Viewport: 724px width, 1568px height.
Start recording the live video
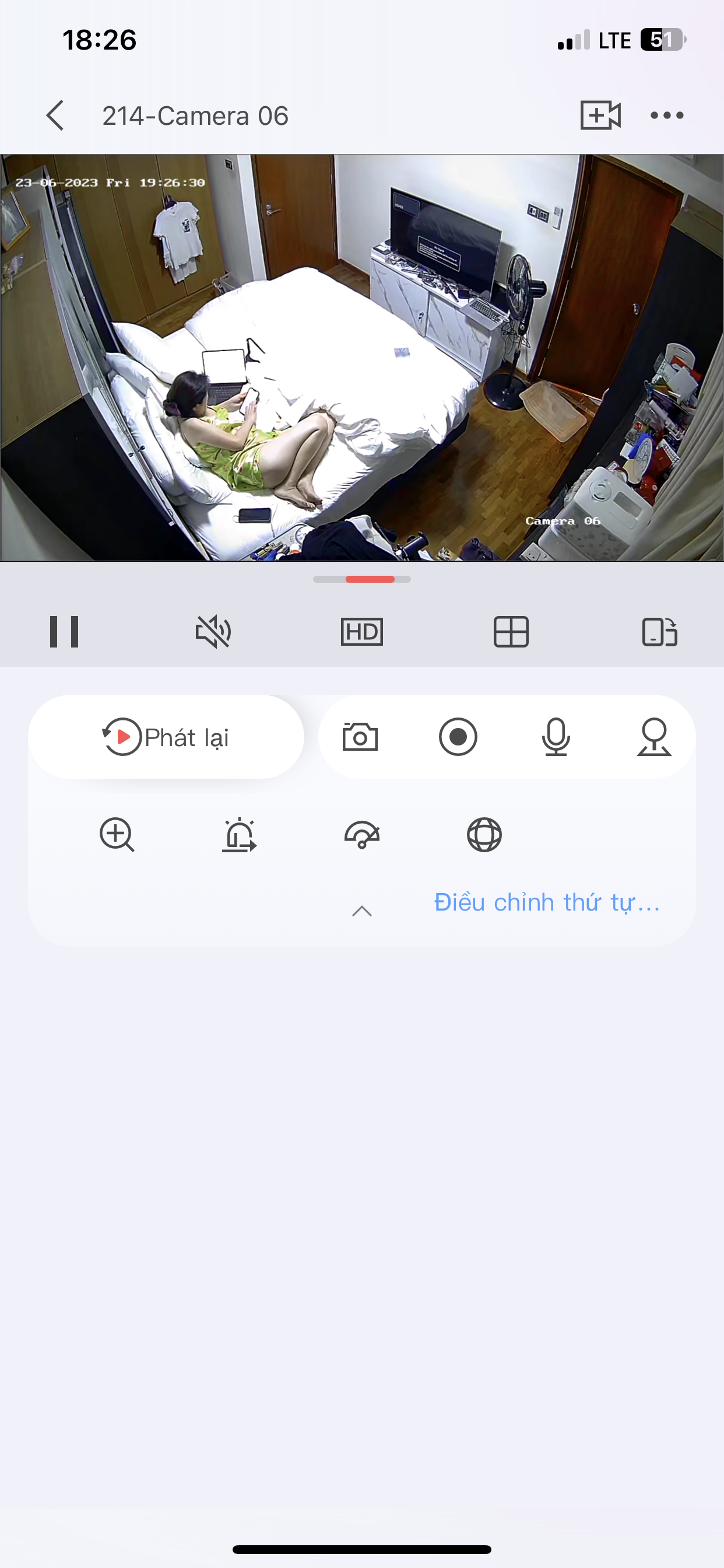[x=458, y=737]
